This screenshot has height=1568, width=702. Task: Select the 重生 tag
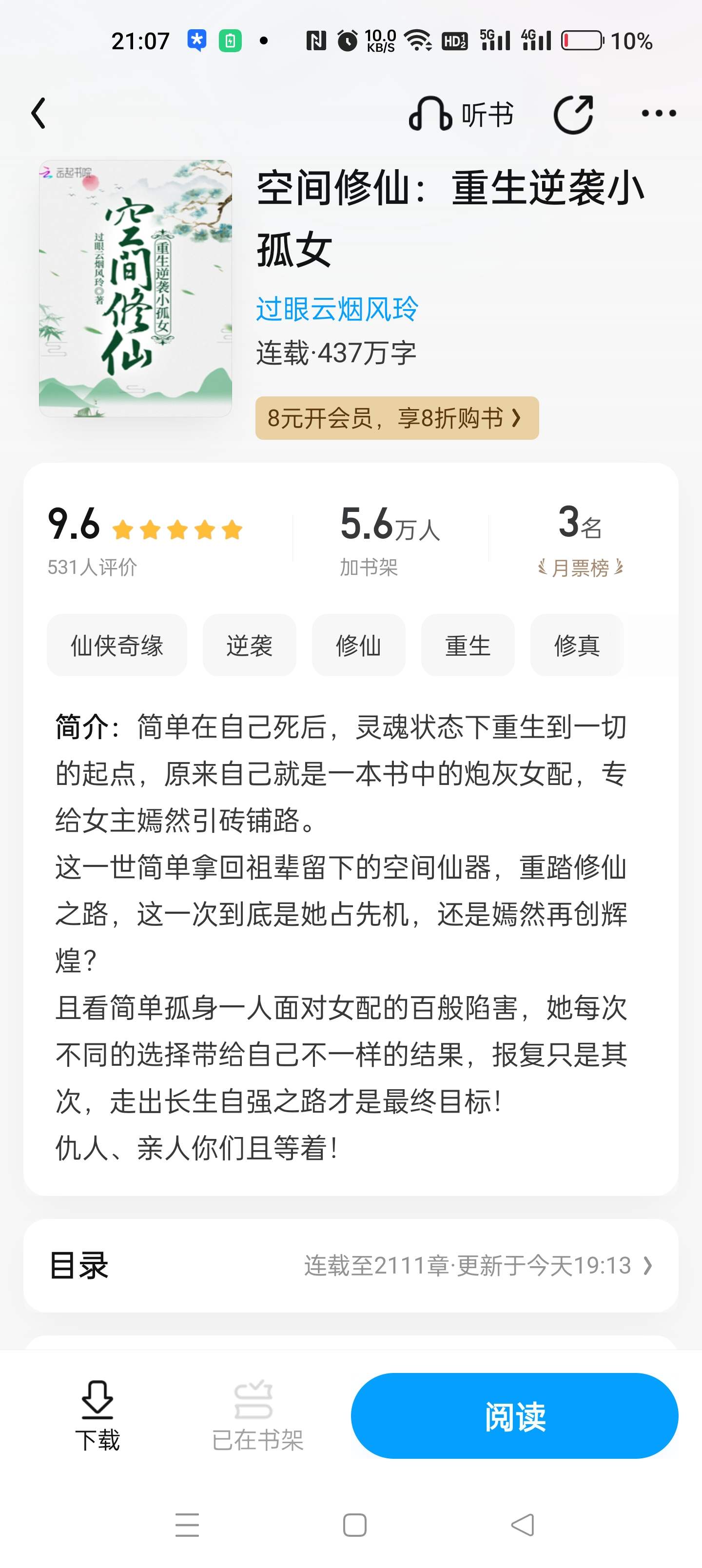pos(468,645)
